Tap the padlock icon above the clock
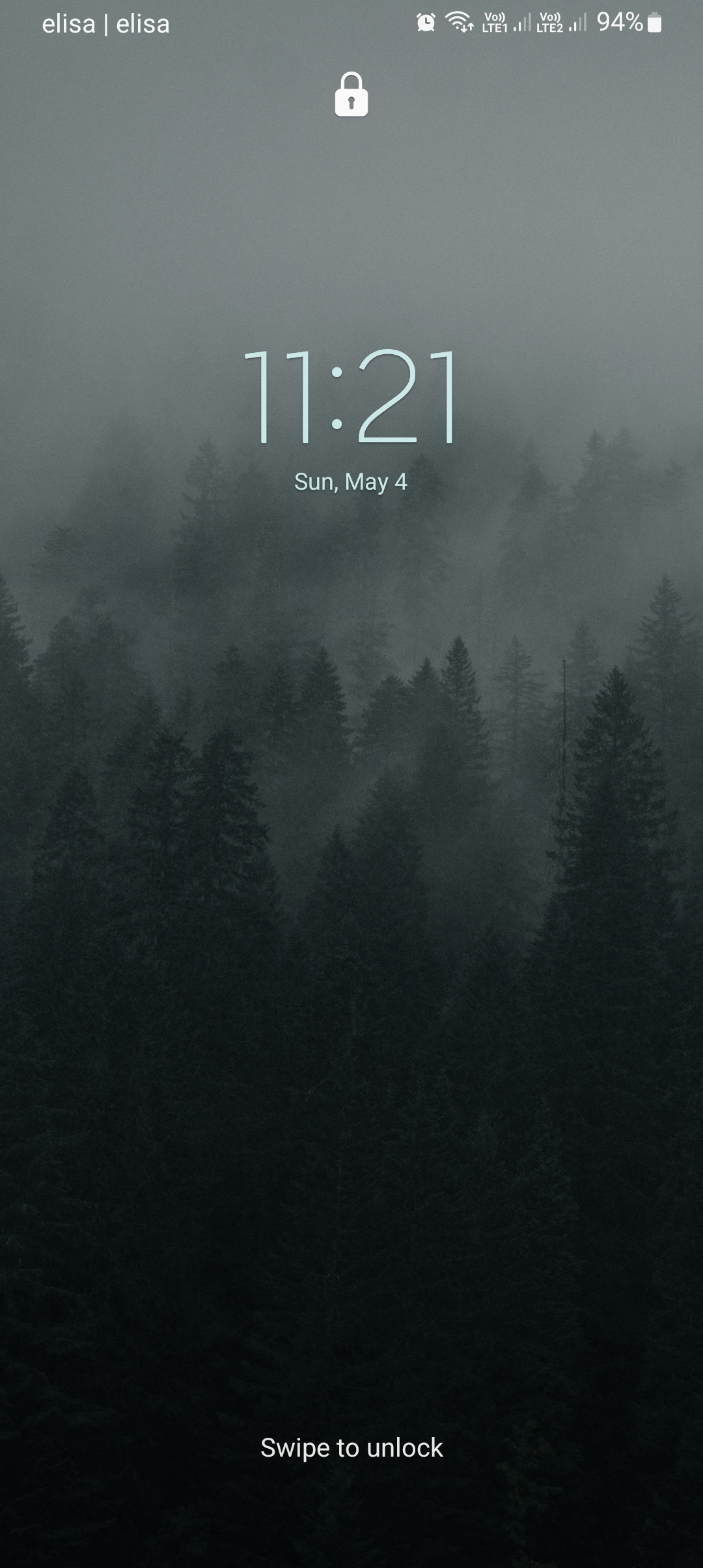This screenshot has width=703, height=1568. click(351, 96)
